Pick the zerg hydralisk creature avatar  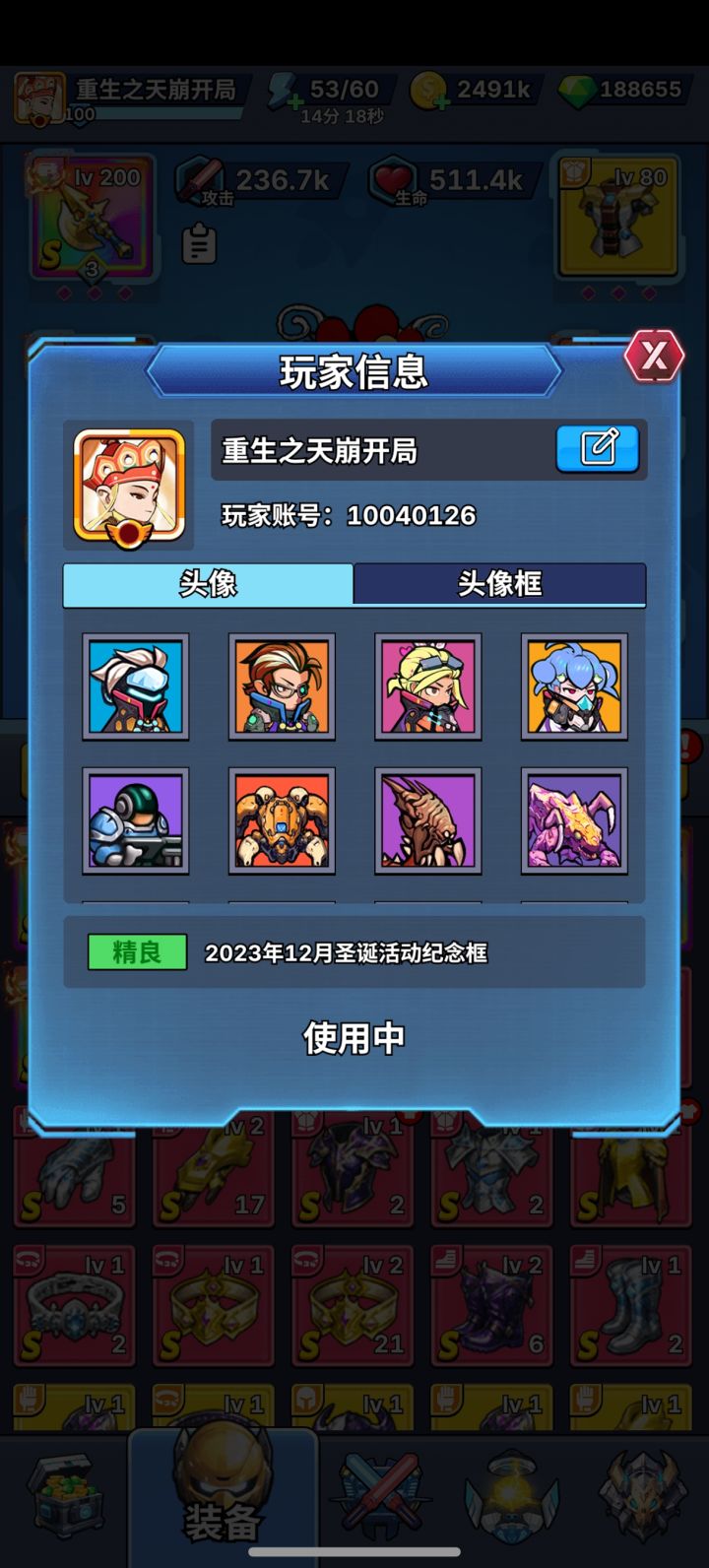point(427,821)
